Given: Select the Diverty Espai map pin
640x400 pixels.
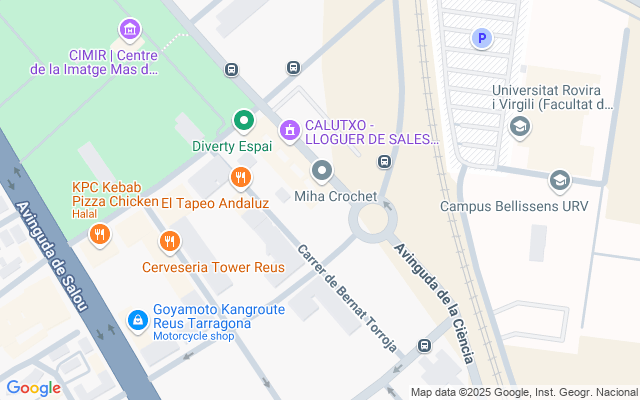Looking at the screenshot, I should (242, 121).
